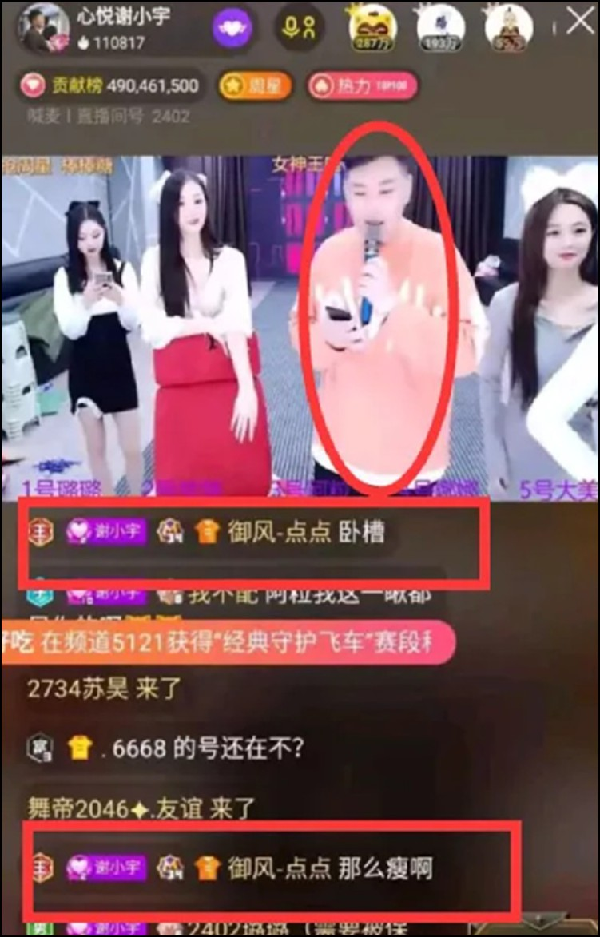Close the live stream room
The image size is (600, 937).
577,22
